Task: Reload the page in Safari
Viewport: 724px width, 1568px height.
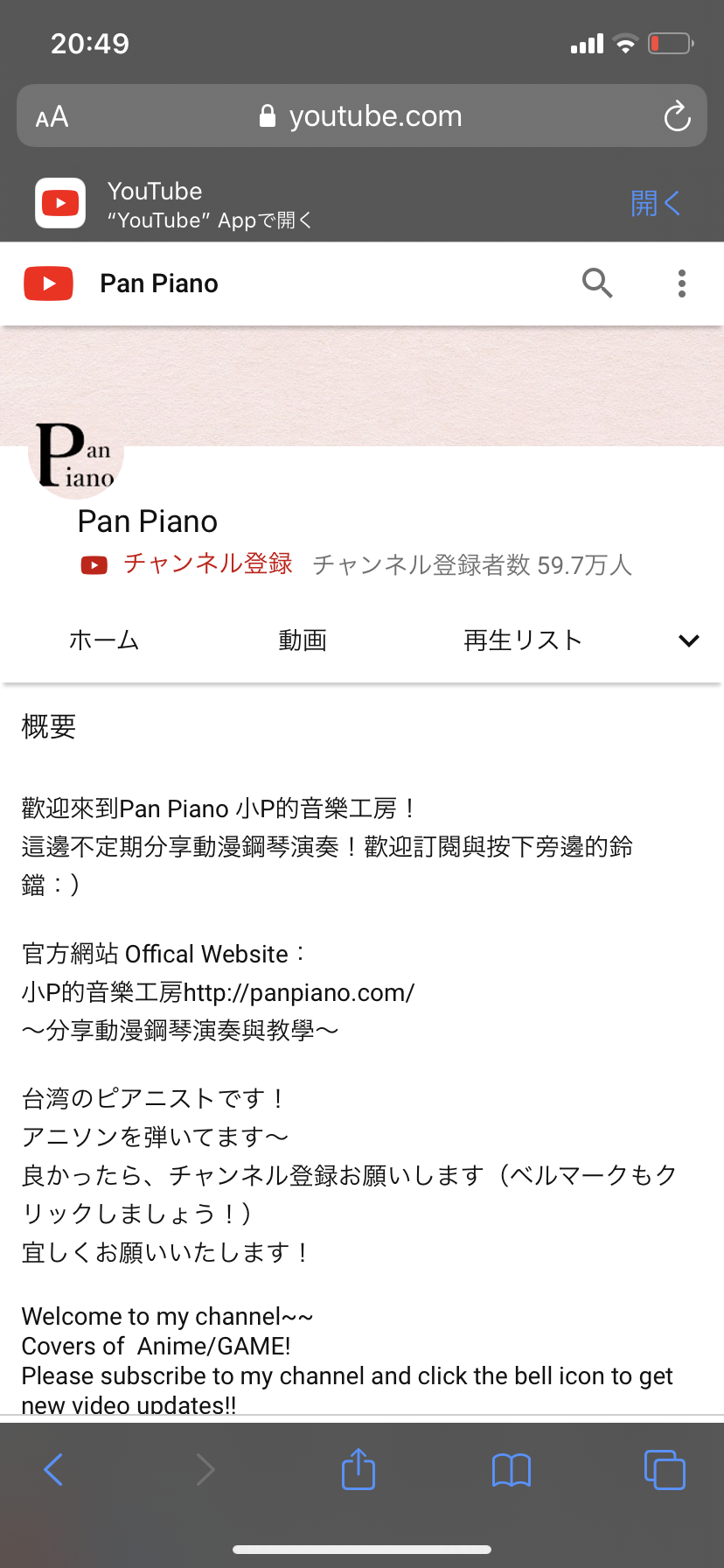Action: click(x=677, y=116)
